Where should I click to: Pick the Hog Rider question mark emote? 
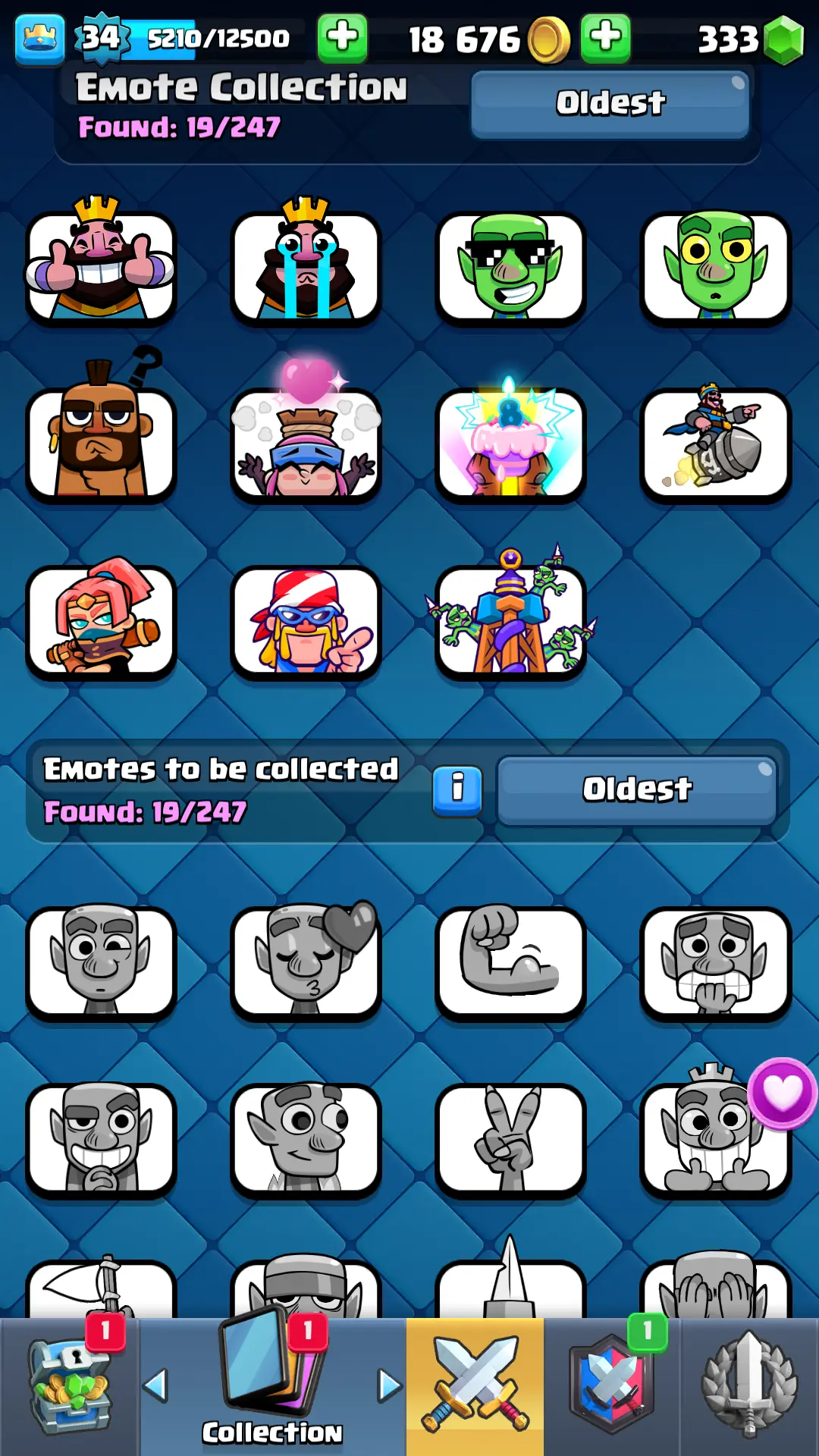[101, 444]
